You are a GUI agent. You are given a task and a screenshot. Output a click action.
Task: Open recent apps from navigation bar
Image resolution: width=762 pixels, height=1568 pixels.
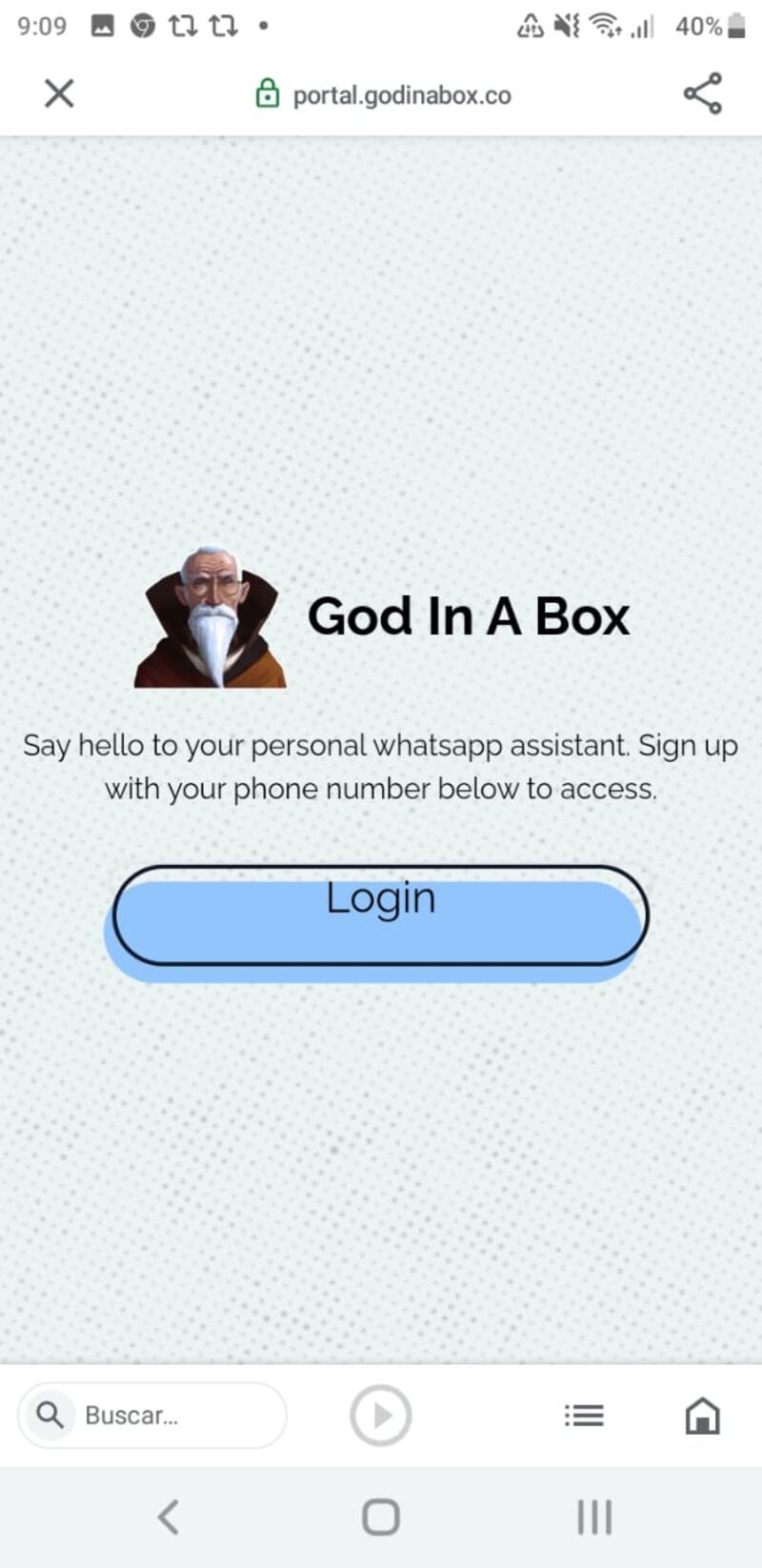(594, 1517)
